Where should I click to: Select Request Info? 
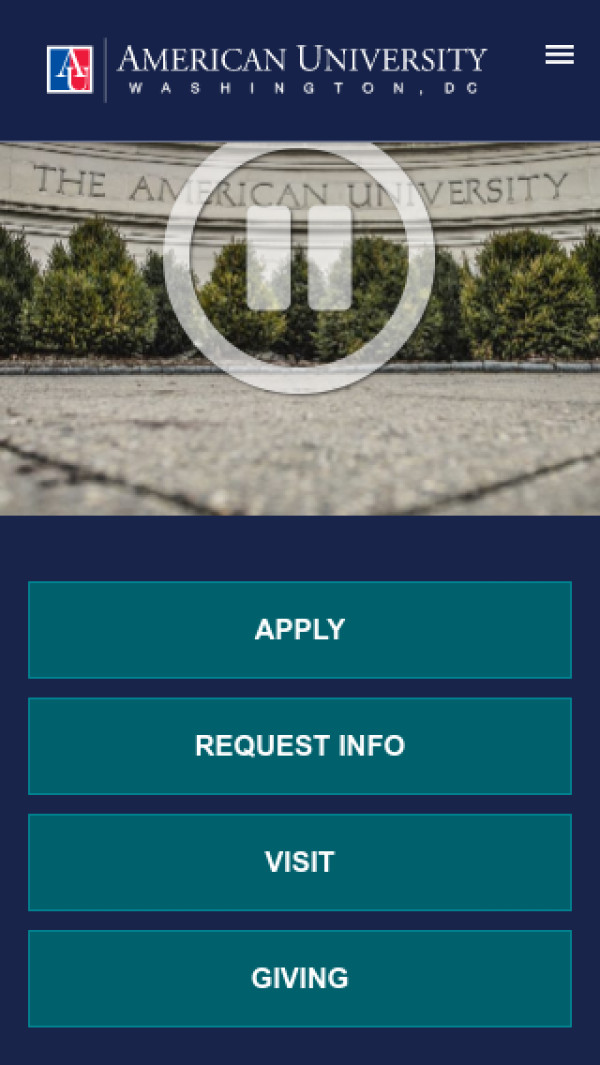(x=300, y=746)
